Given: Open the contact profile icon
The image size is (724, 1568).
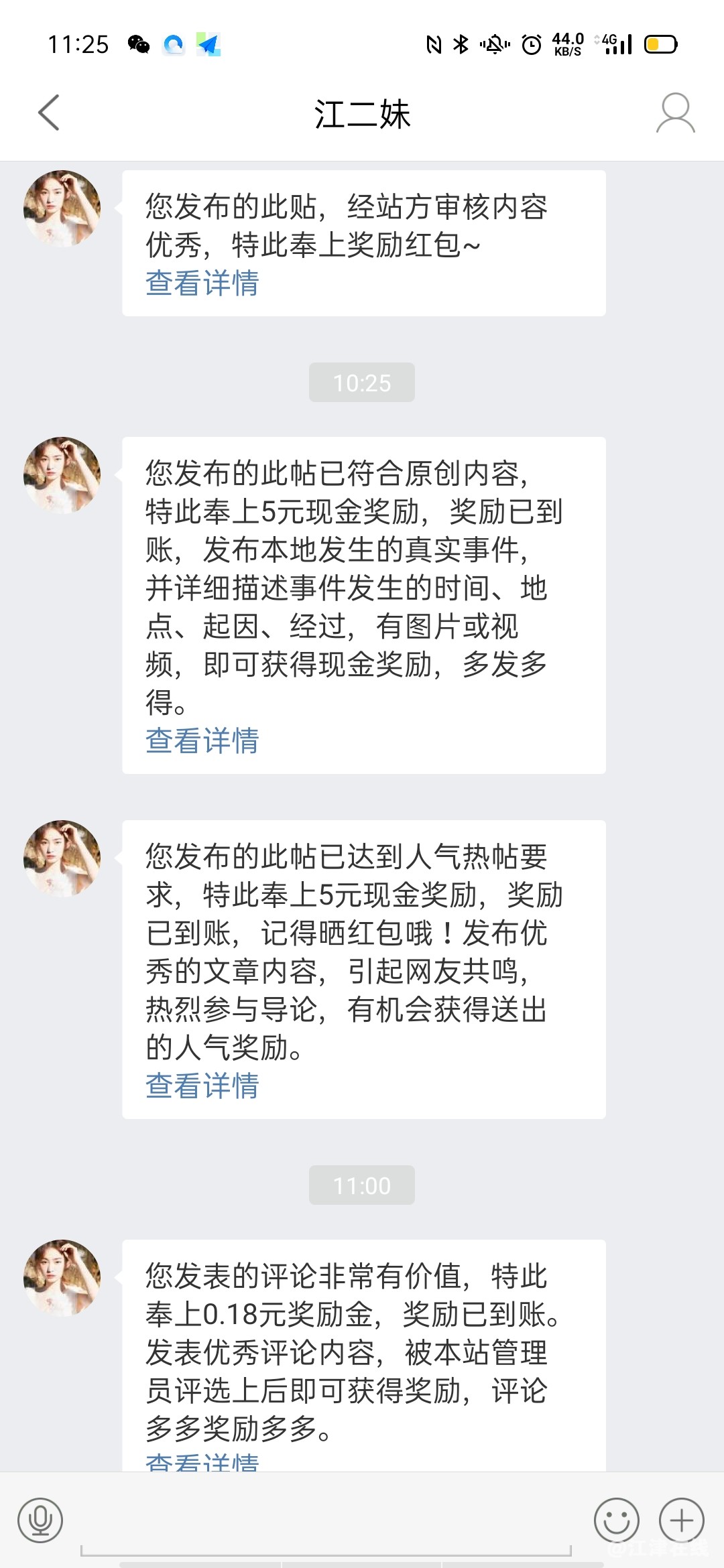Looking at the screenshot, I should click(x=674, y=113).
